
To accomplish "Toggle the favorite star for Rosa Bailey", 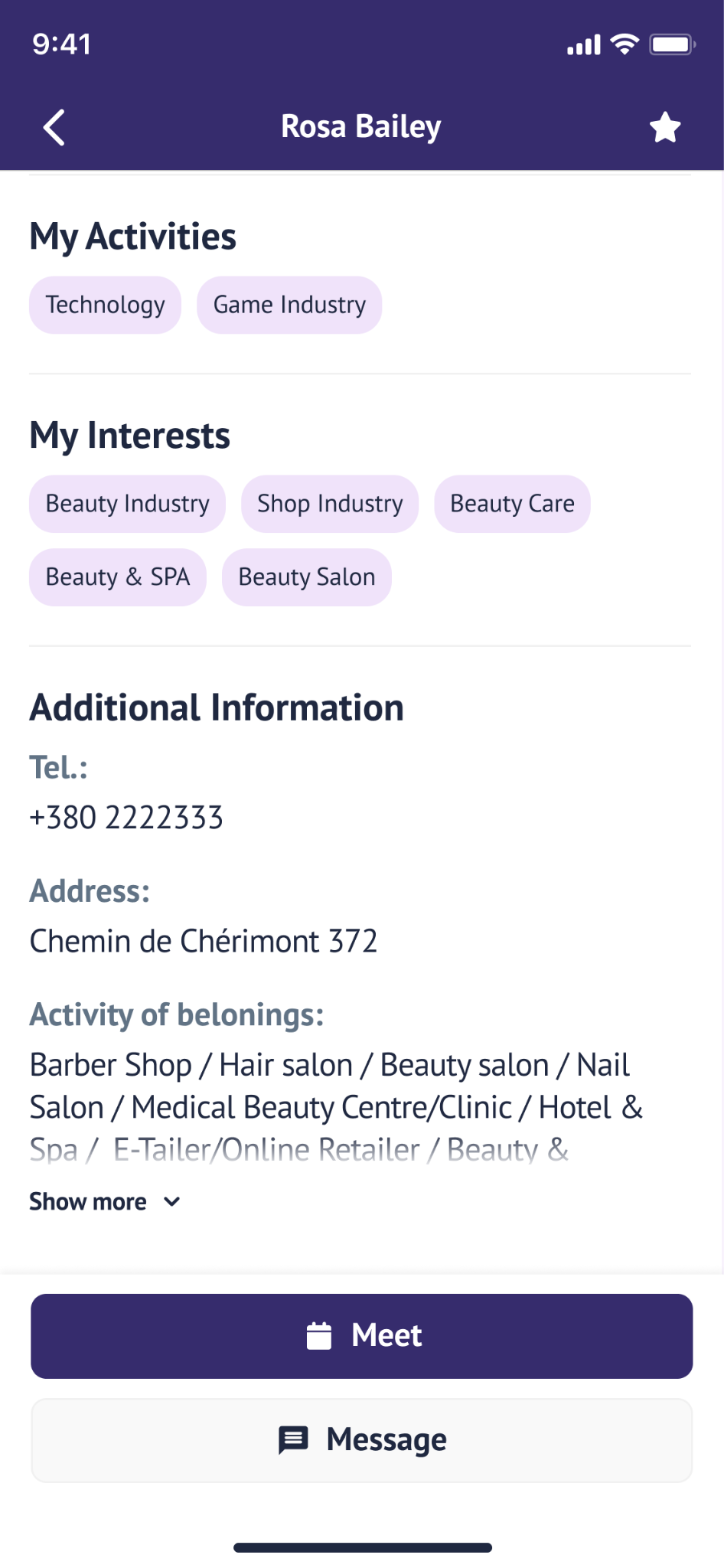I will (664, 127).
